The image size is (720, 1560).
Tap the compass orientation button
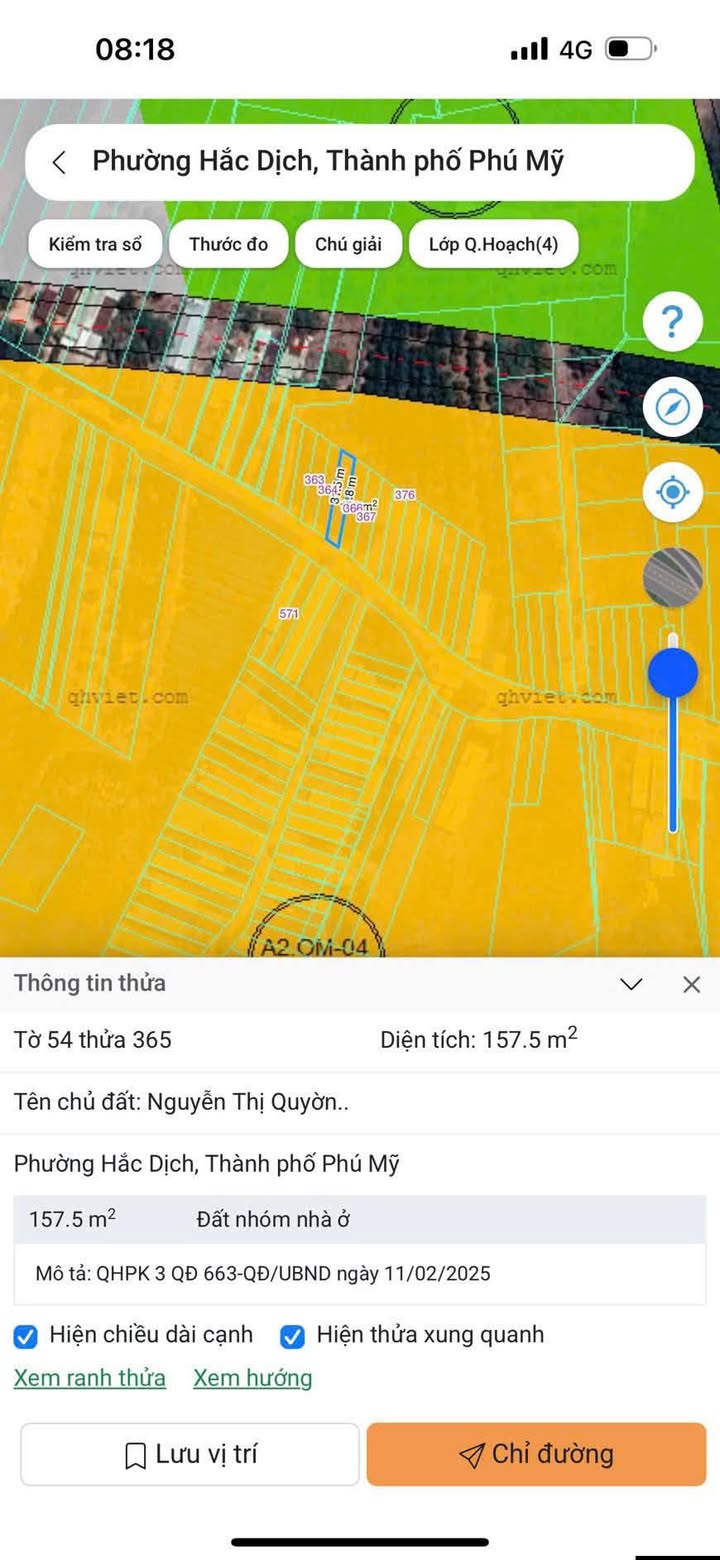tap(672, 407)
